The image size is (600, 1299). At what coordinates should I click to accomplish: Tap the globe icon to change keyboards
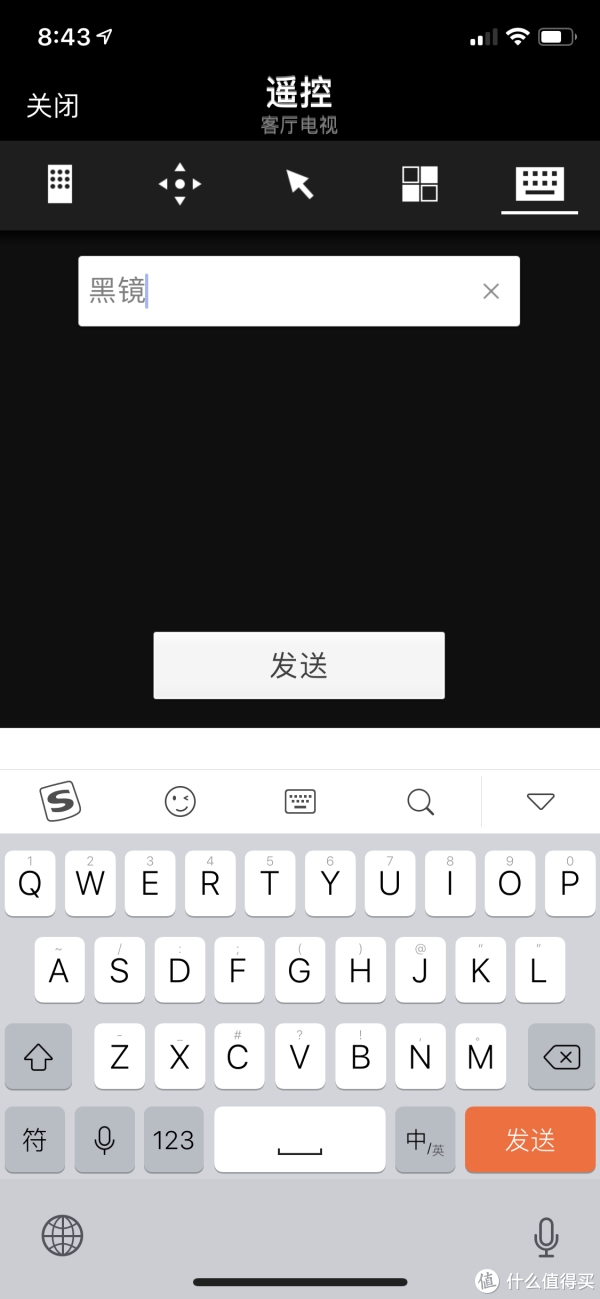click(x=62, y=1236)
